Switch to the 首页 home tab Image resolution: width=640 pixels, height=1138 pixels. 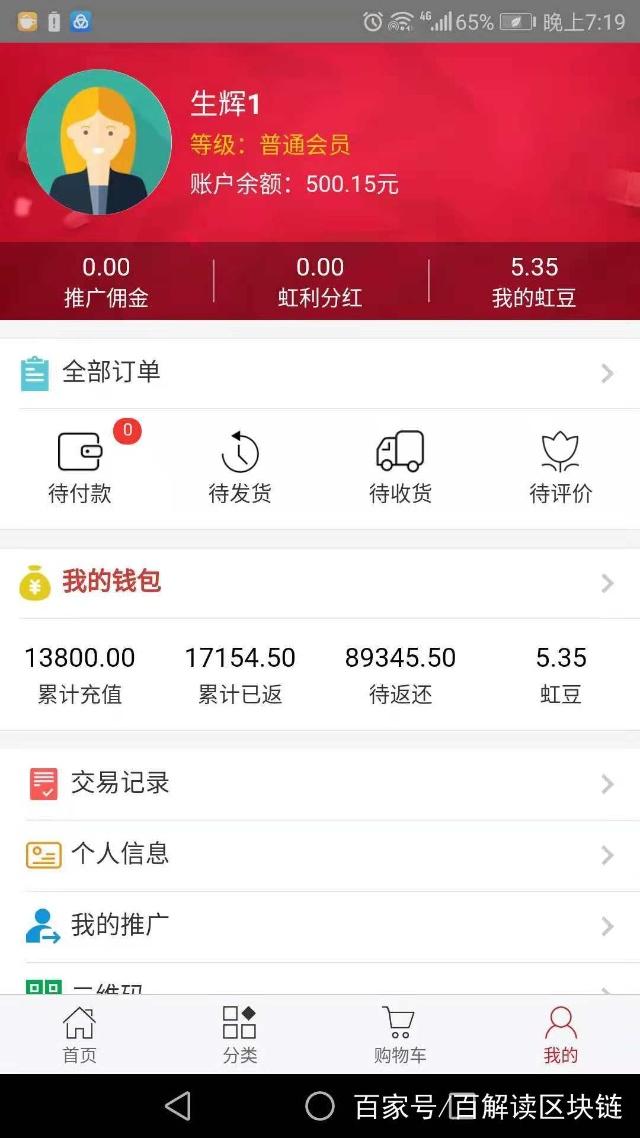coord(80,1034)
